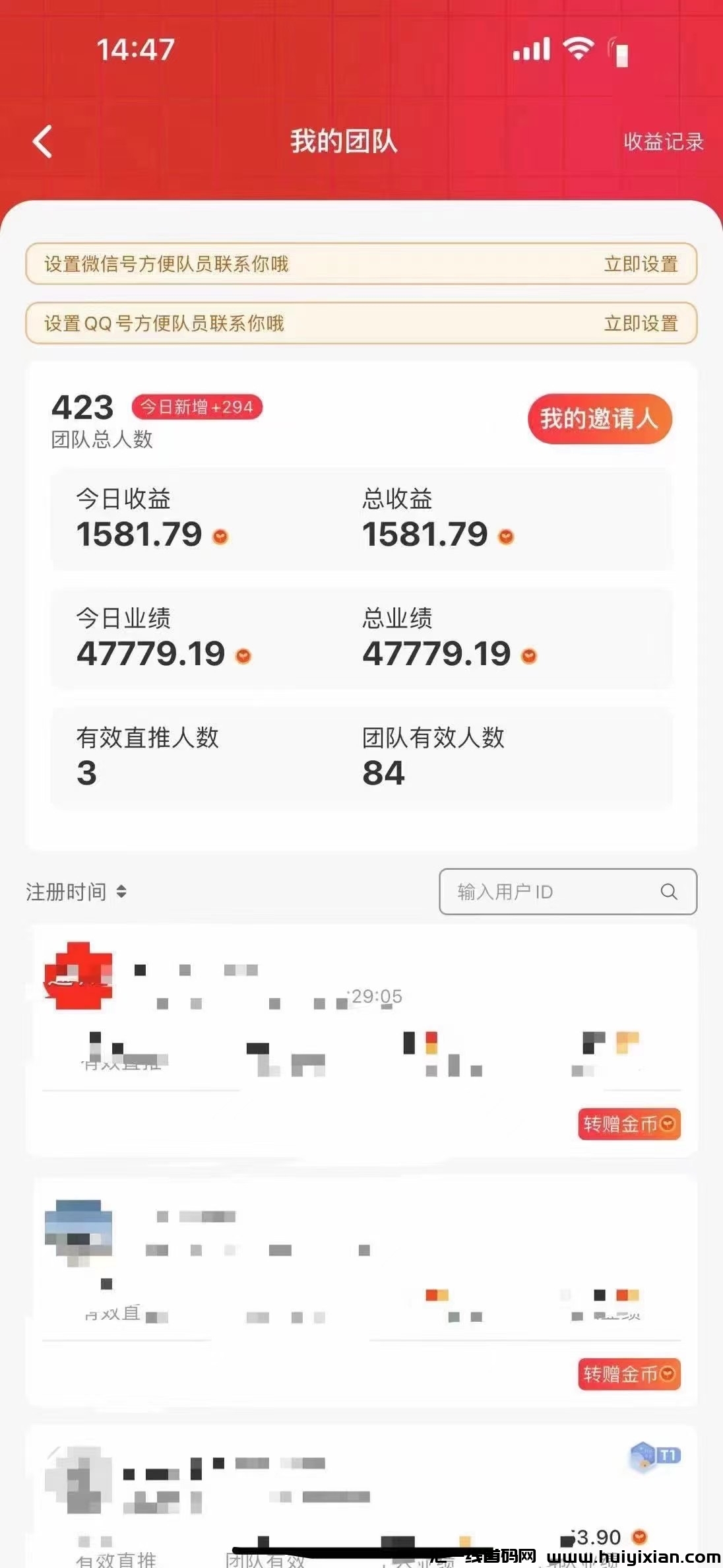Tap 立即设置 on the QQ号 banner
The width and height of the screenshot is (723, 1568).
pos(641,323)
